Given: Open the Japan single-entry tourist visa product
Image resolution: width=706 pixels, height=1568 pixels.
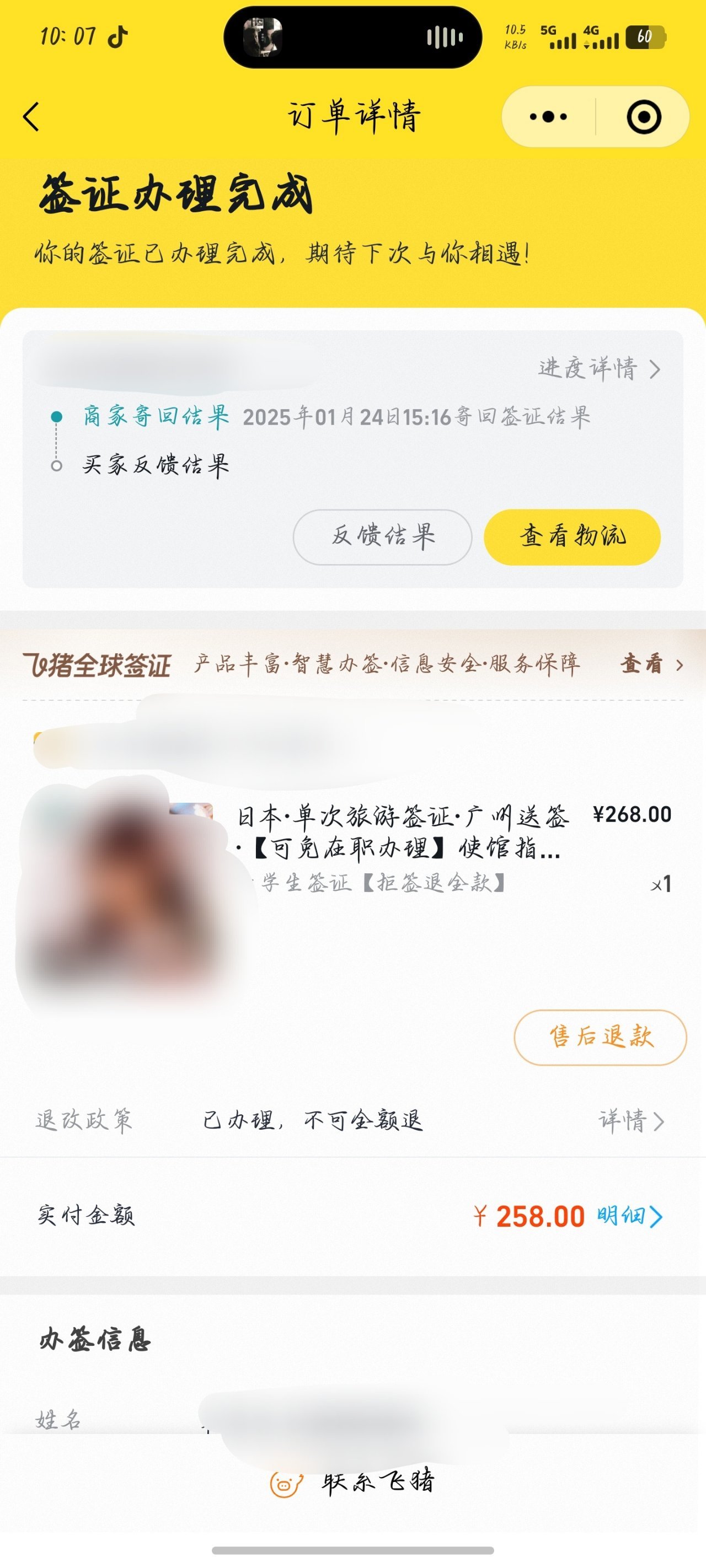Looking at the screenshot, I should click(x=403, y=831).
